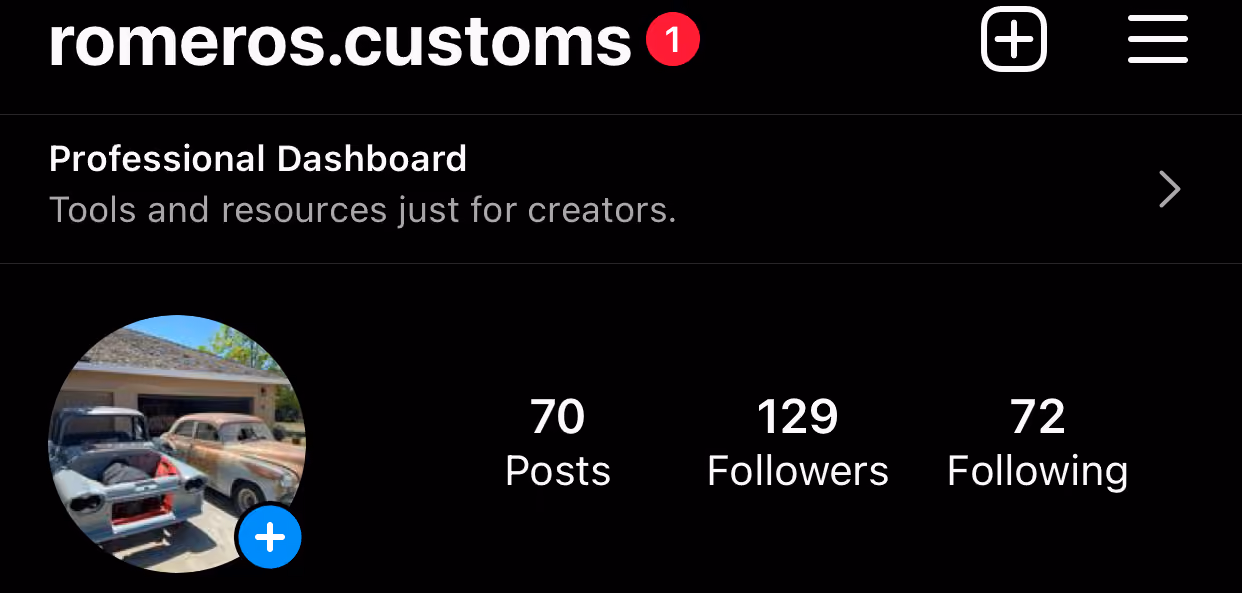Image resolution: width=1242 pixels, height=593 pixels.
Task: View the 129 Followers list
Action: pos(798,443)
